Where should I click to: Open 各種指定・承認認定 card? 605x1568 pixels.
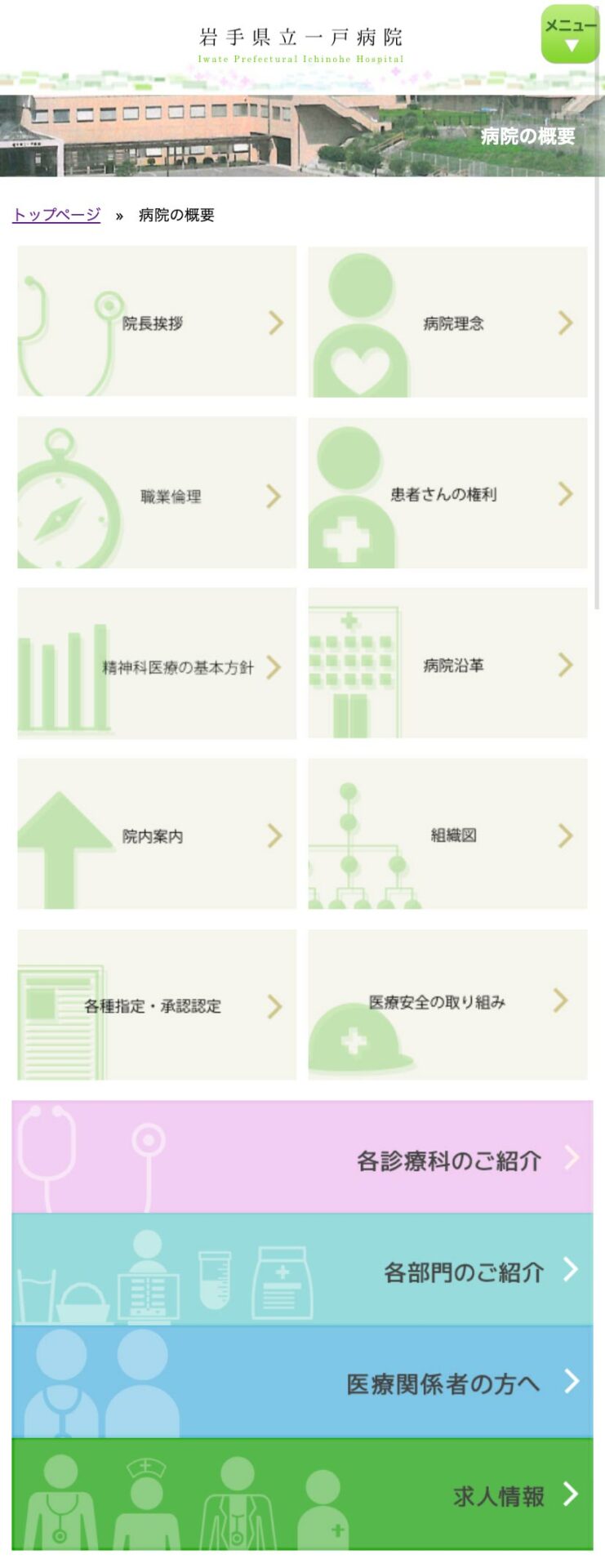pos(157,1005)
